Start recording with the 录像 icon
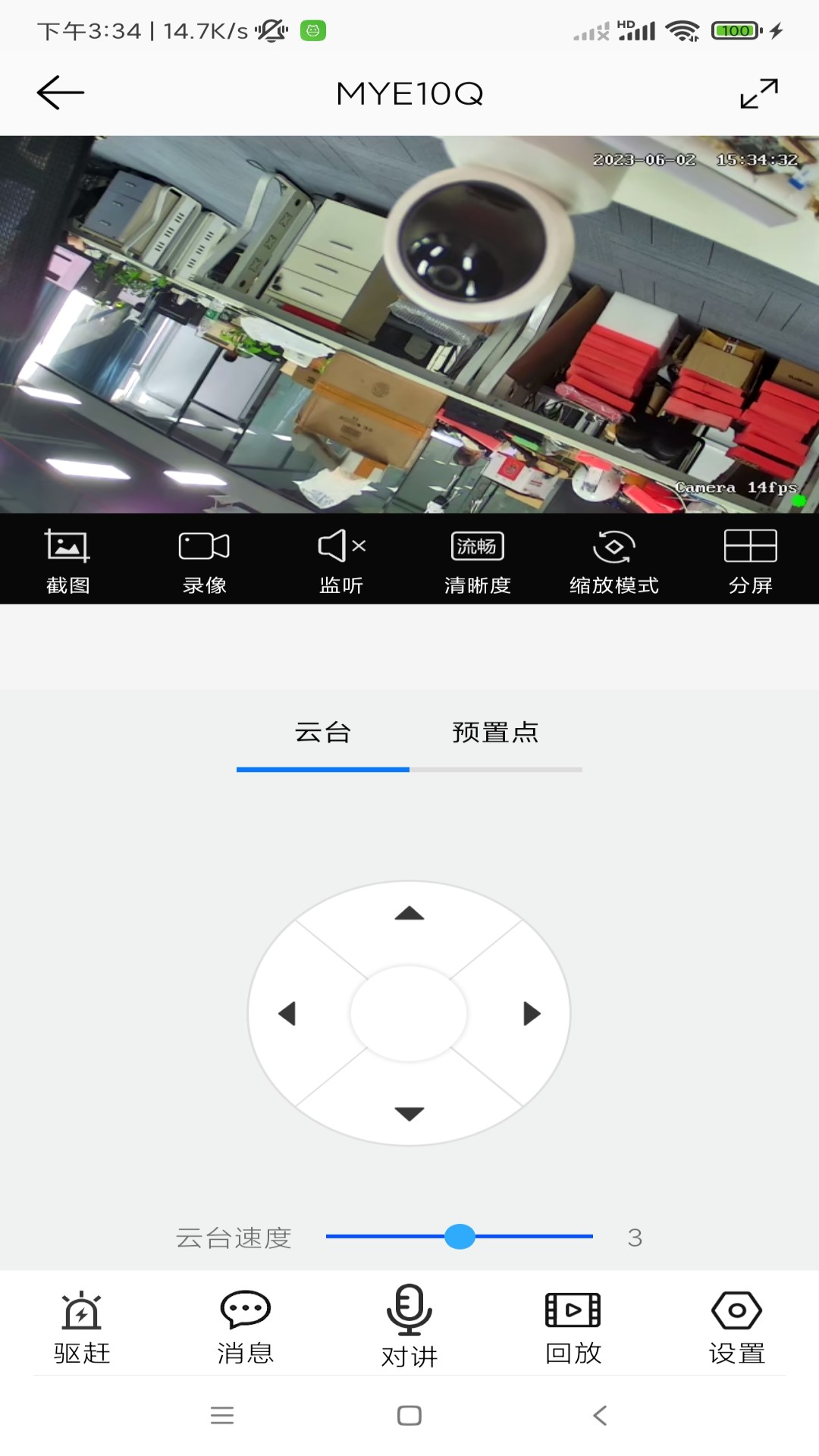This screenshot has height=1456, width=819. coord(203,560)
